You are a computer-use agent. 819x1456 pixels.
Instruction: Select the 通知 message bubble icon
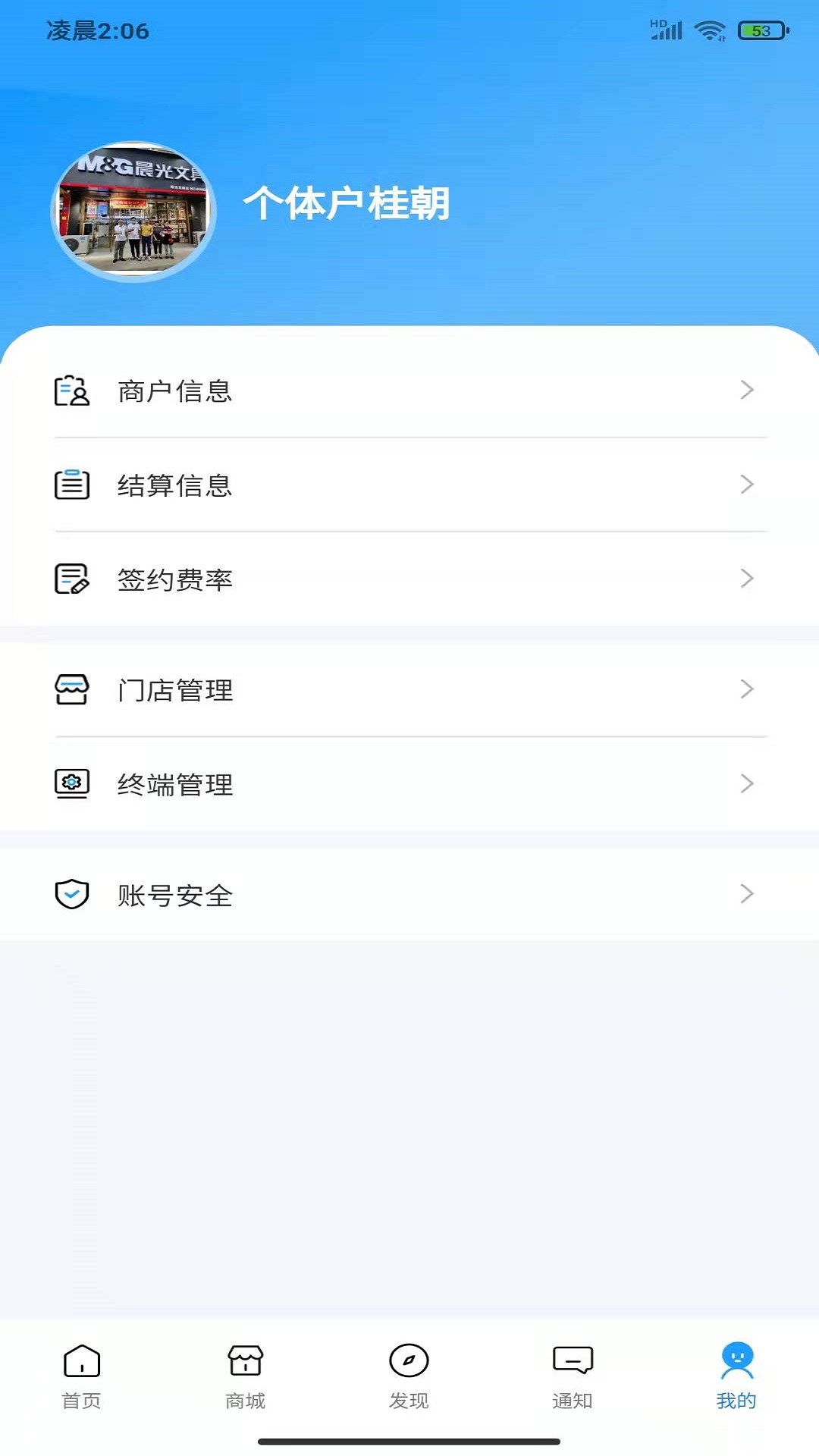[x=573, y=1357]
